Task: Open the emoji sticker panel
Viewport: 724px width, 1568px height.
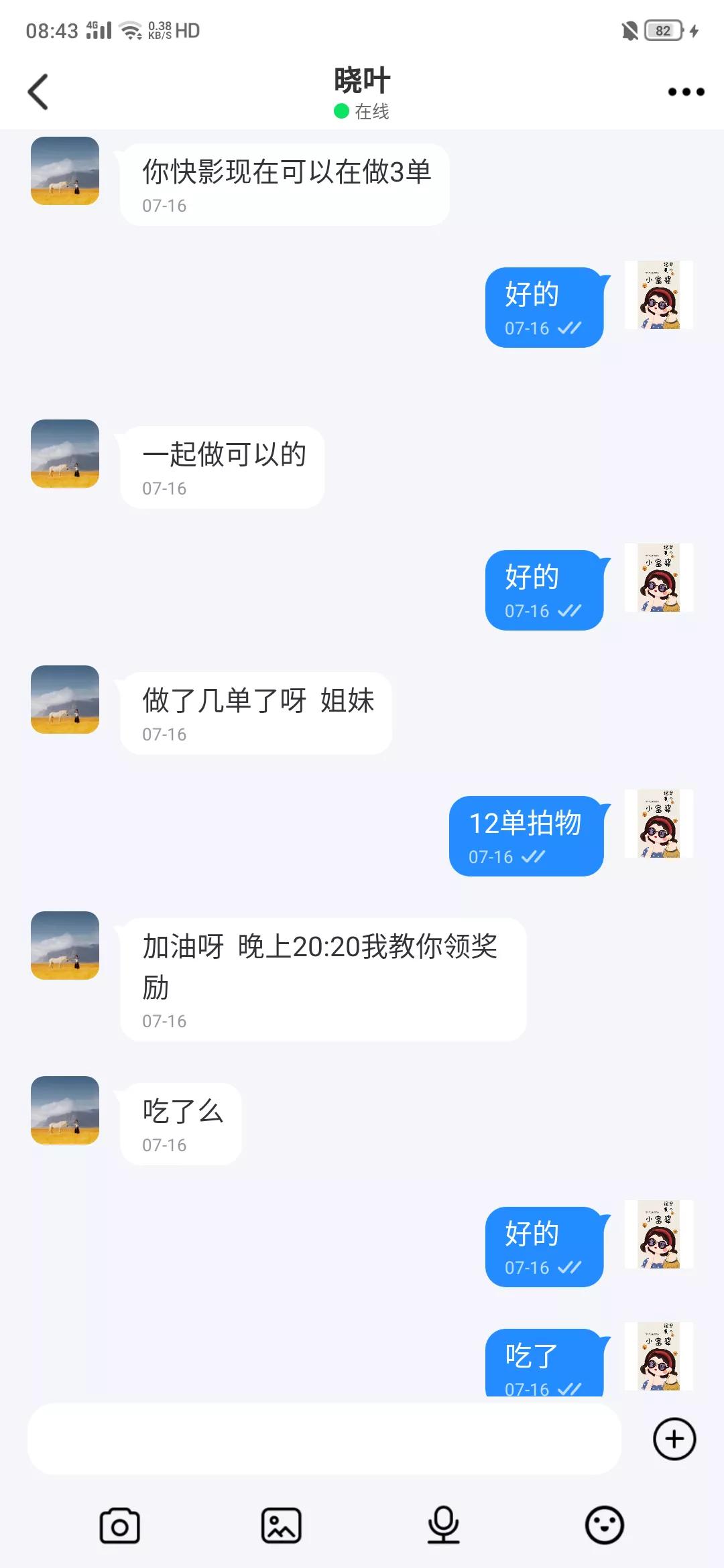Action: 603,1524
